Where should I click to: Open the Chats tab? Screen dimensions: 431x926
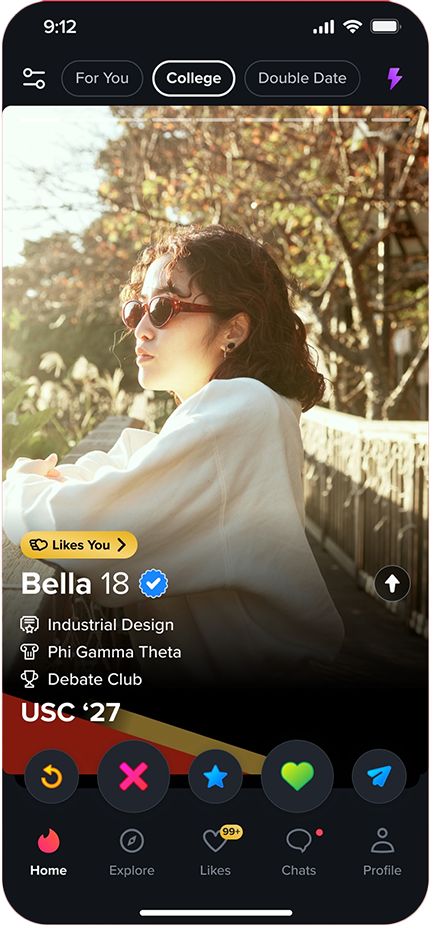coord(299,852)
